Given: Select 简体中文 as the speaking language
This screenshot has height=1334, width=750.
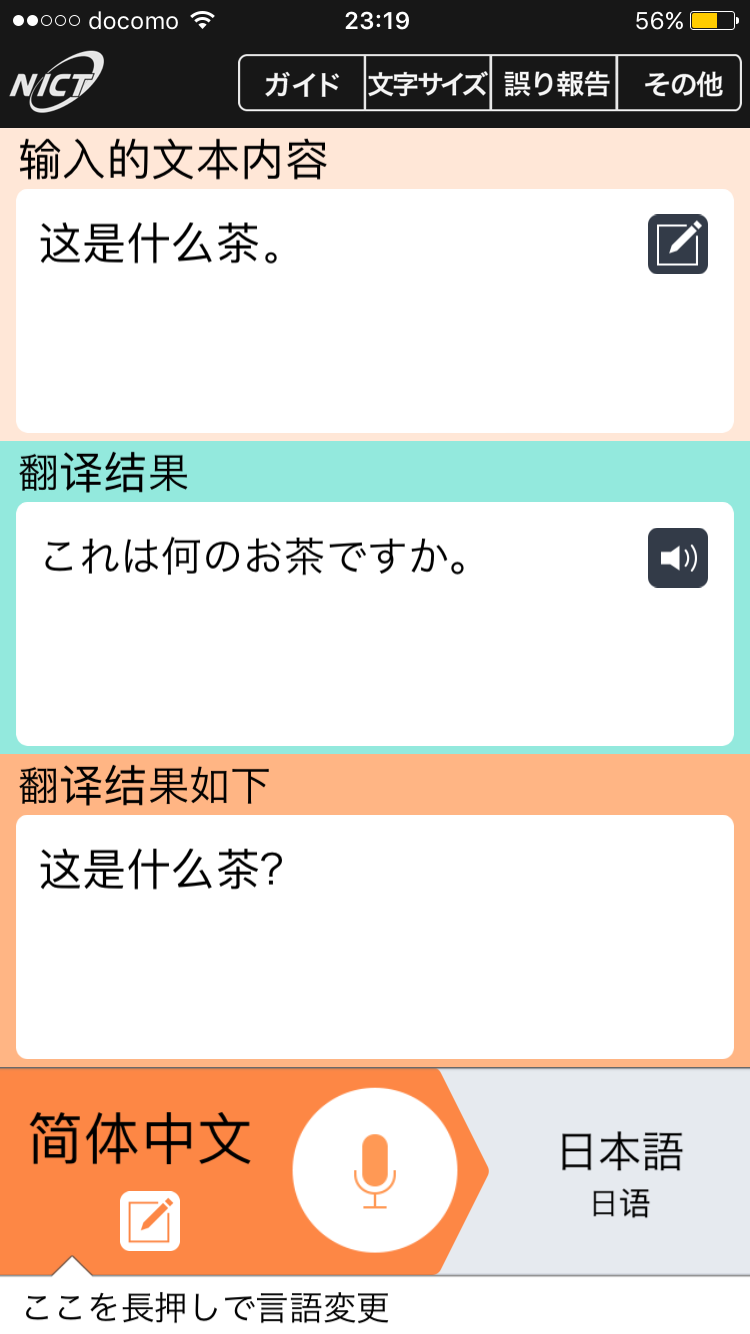Looking at the screenshot, I should click(140, 1139).
